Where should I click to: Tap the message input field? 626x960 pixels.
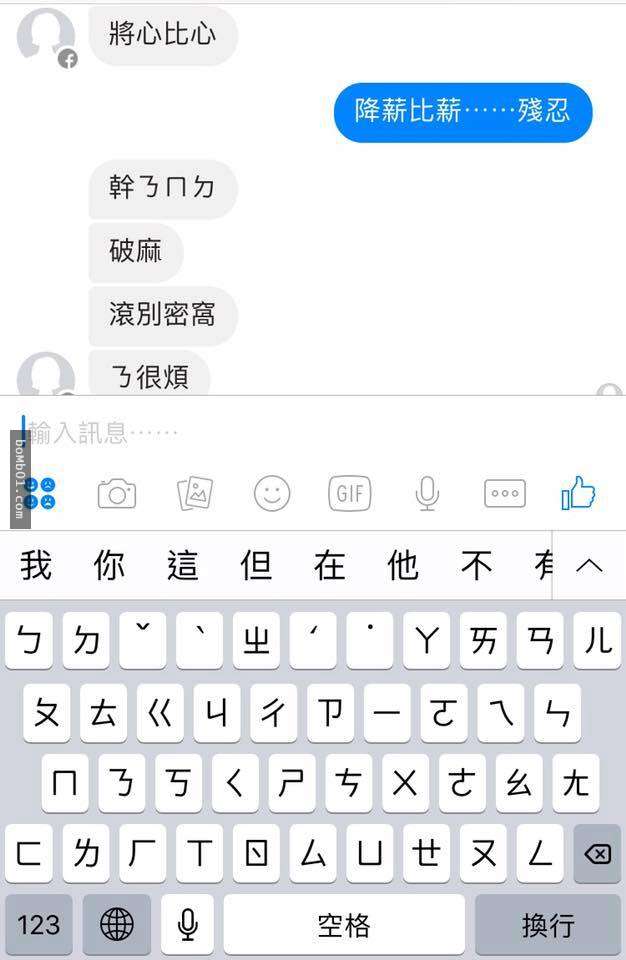[x=300, y=433]
